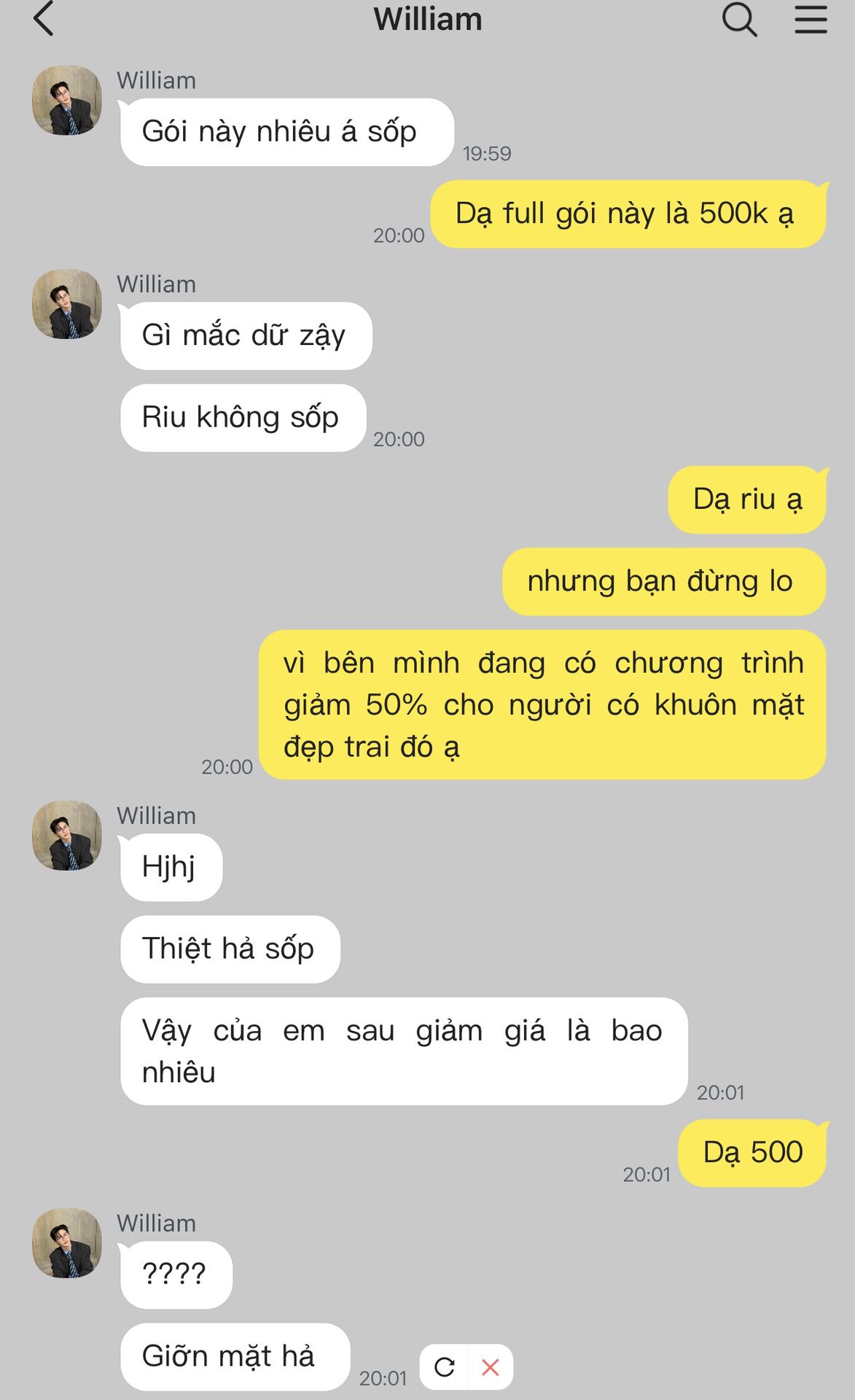Delete the failed message with red X
The width and height of the screenshot is (855, 1400).
pyautogui.click(x=491, y=1367)
